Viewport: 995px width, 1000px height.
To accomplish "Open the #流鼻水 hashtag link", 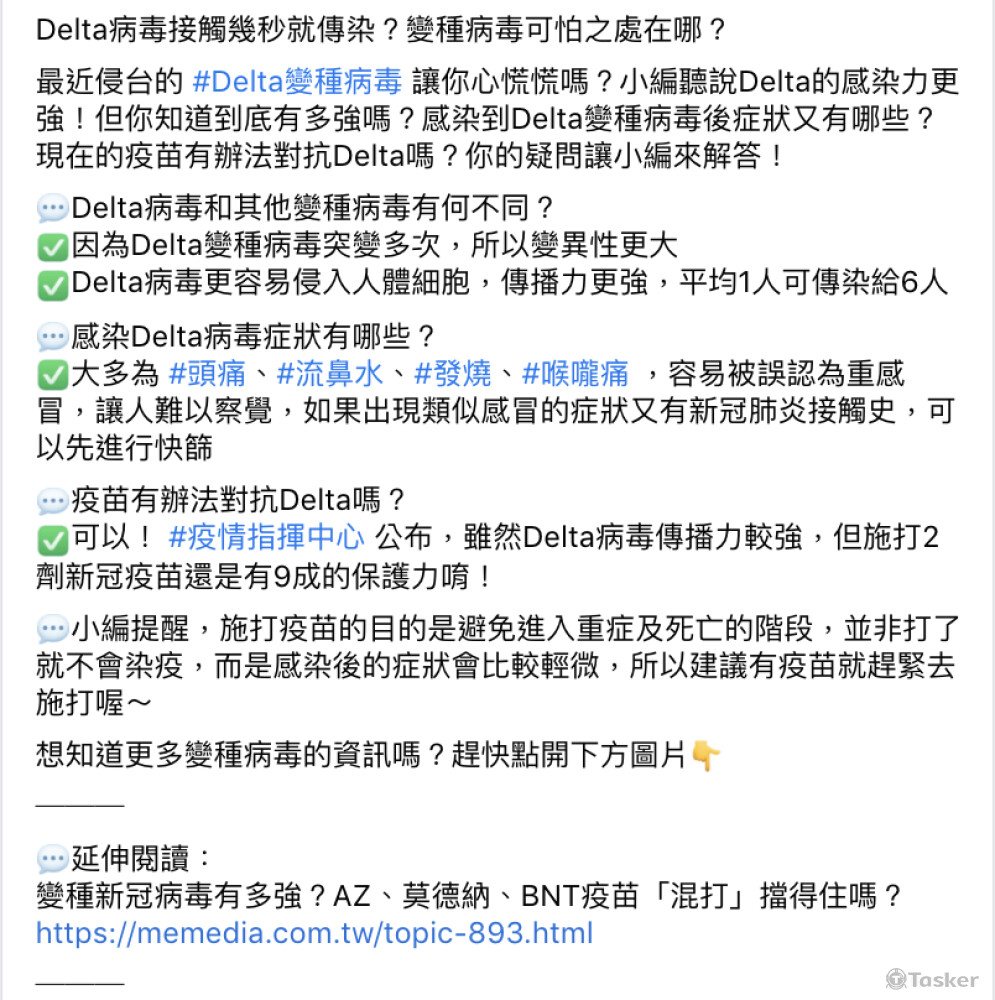I will pos(330,374).
